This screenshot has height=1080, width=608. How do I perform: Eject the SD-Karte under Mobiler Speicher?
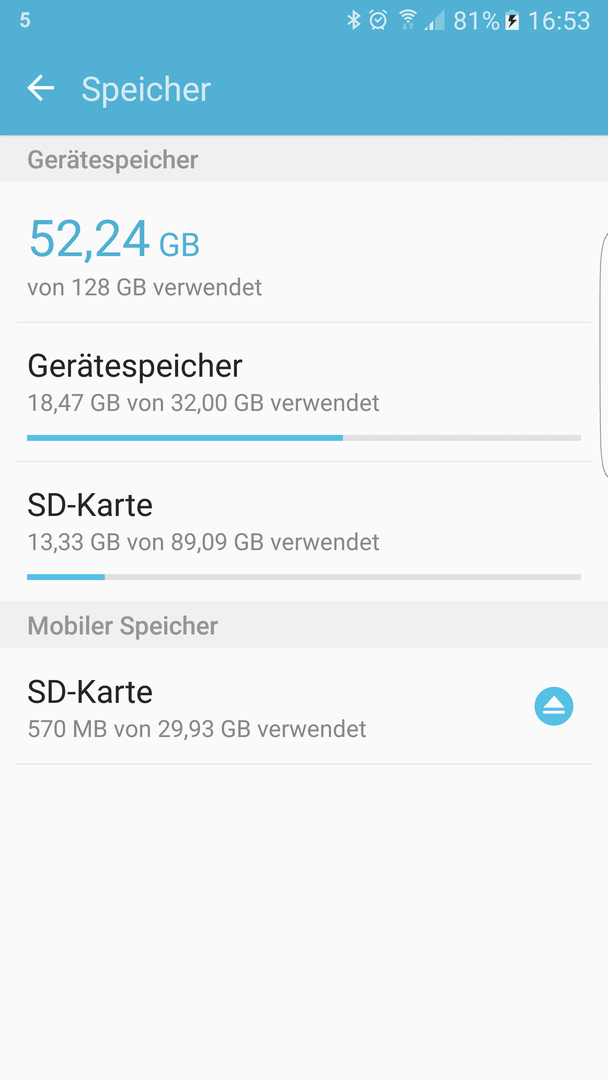pyautogui.click(x=554, y=707)
